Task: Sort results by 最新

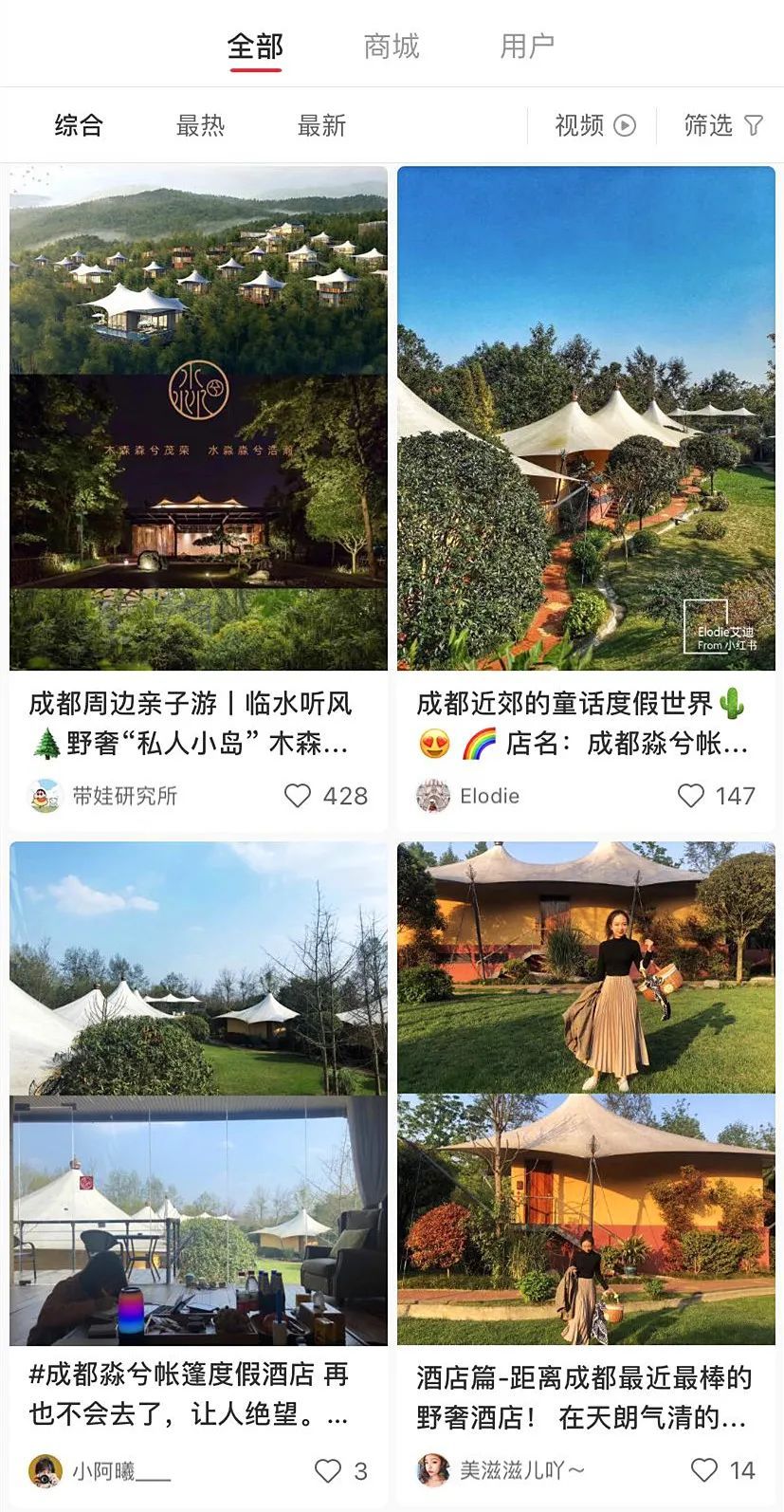Action: (x=321, y=125)
